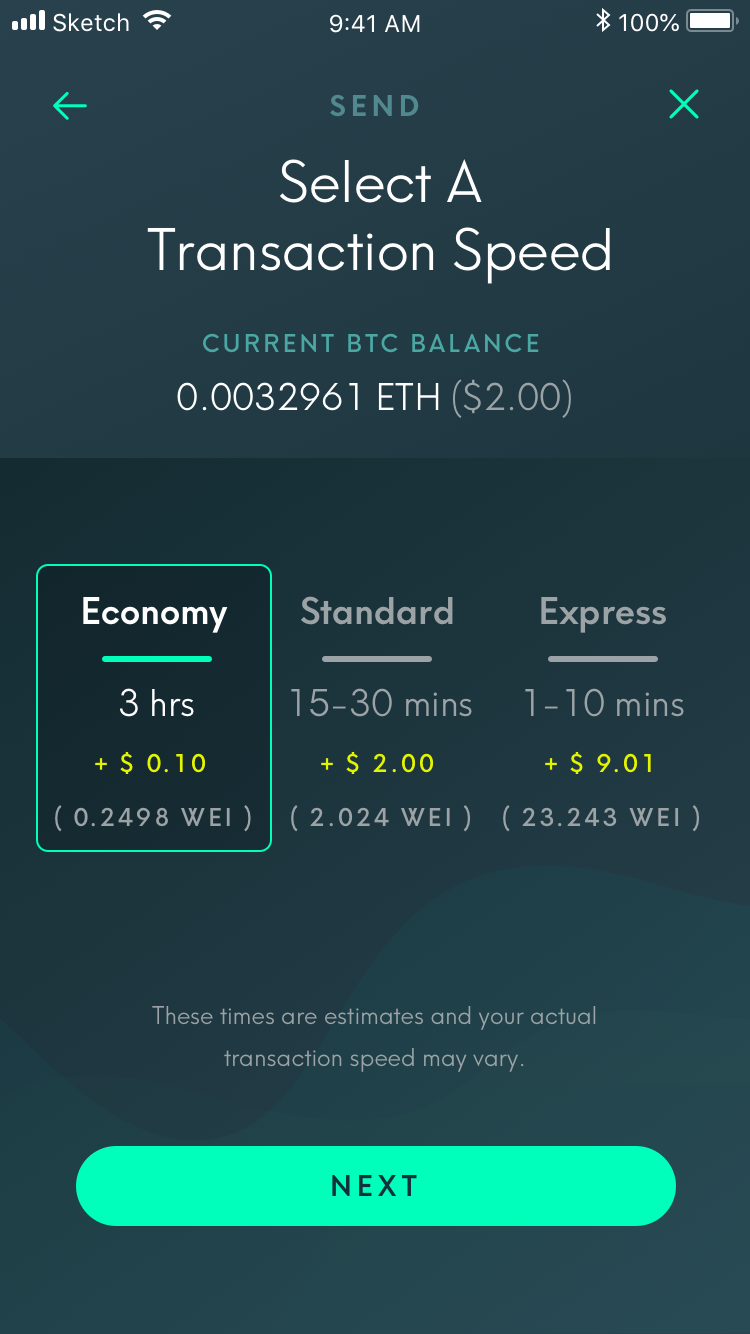Image resolution: width=750 pixels, height=1334 pixels.
Task: Tap the NEXT button
Action: click(x=376, y=1186)
